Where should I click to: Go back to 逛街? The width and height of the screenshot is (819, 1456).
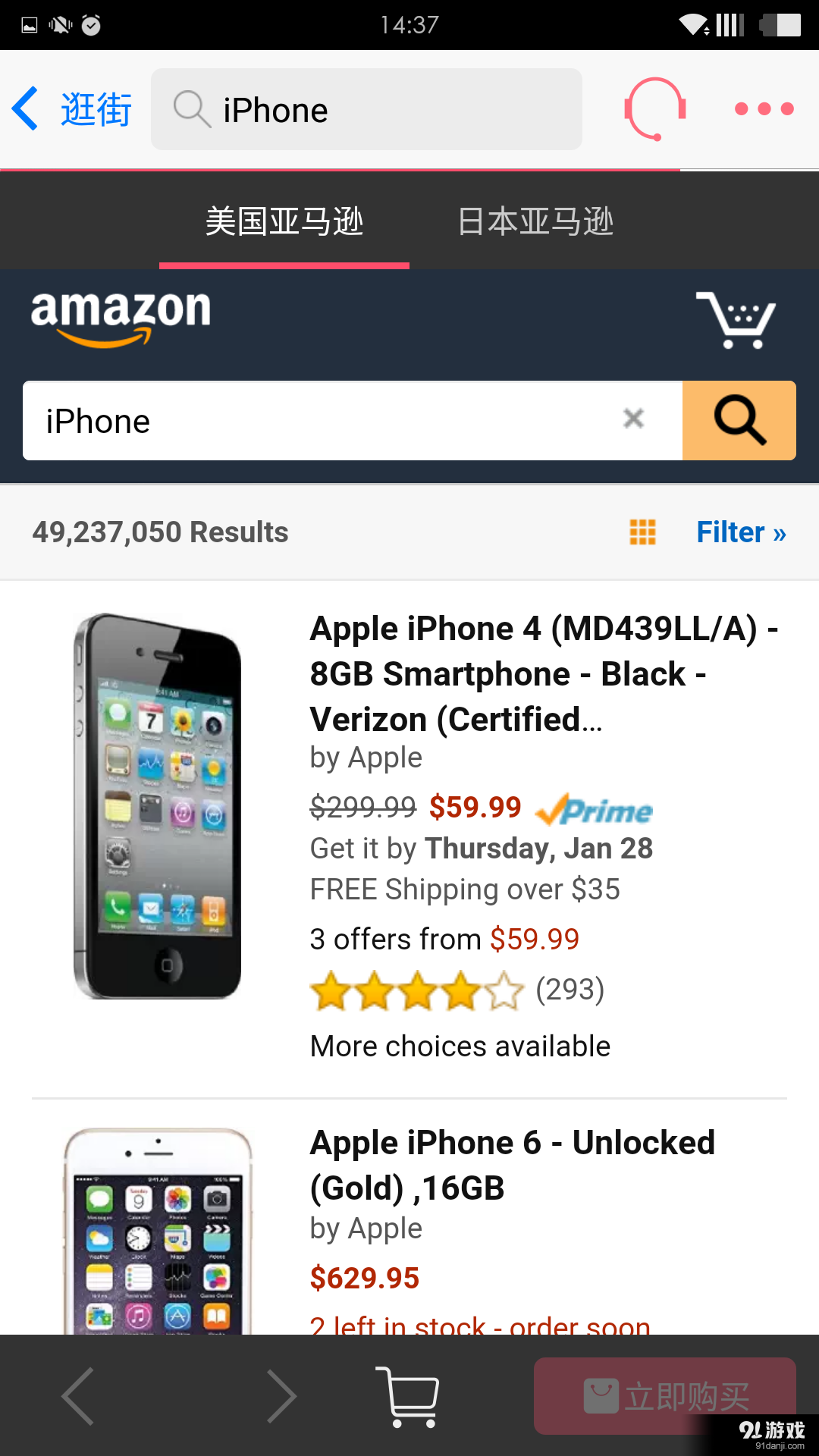coord(72,109)
